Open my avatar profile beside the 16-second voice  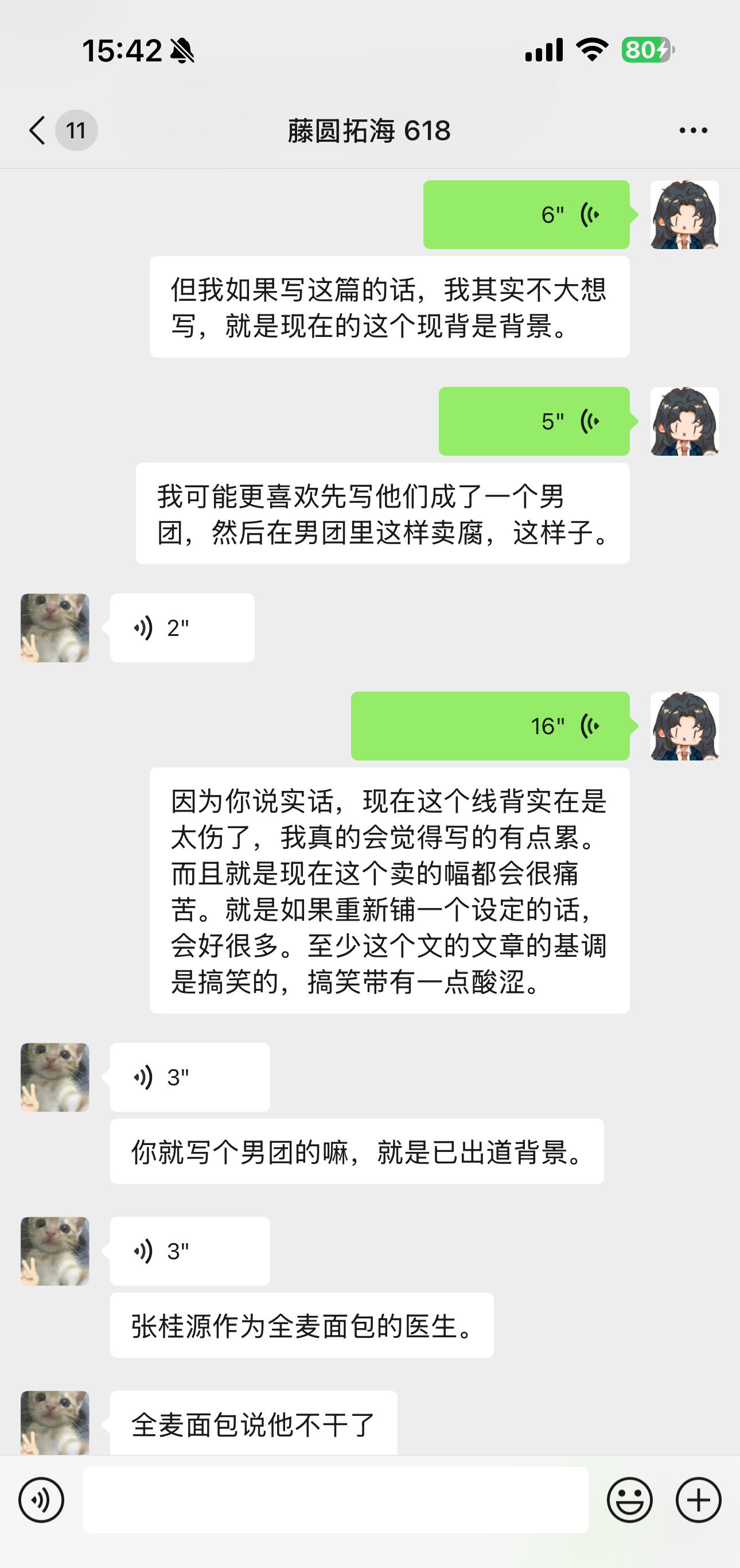coord(684,725)
